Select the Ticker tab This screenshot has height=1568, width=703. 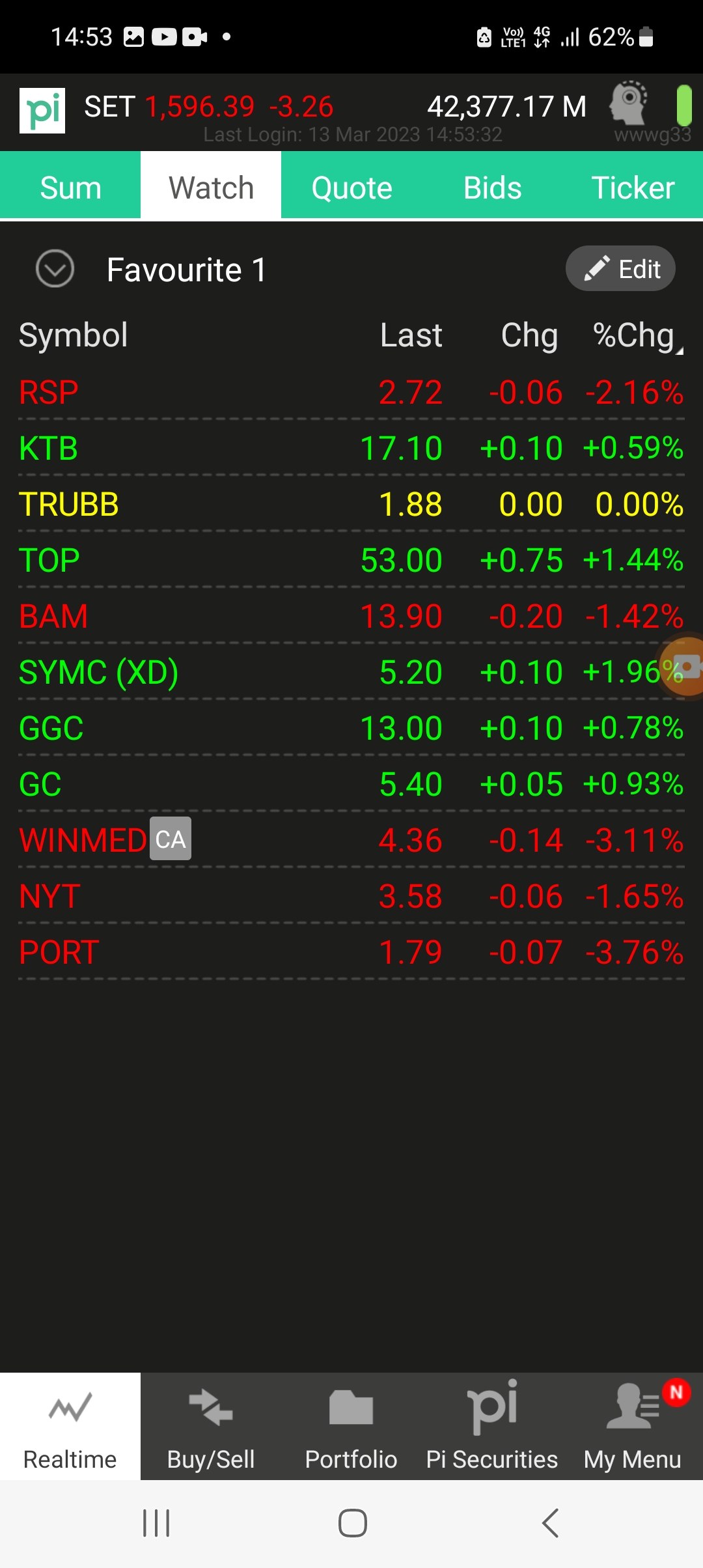click(x=633, y=187)
